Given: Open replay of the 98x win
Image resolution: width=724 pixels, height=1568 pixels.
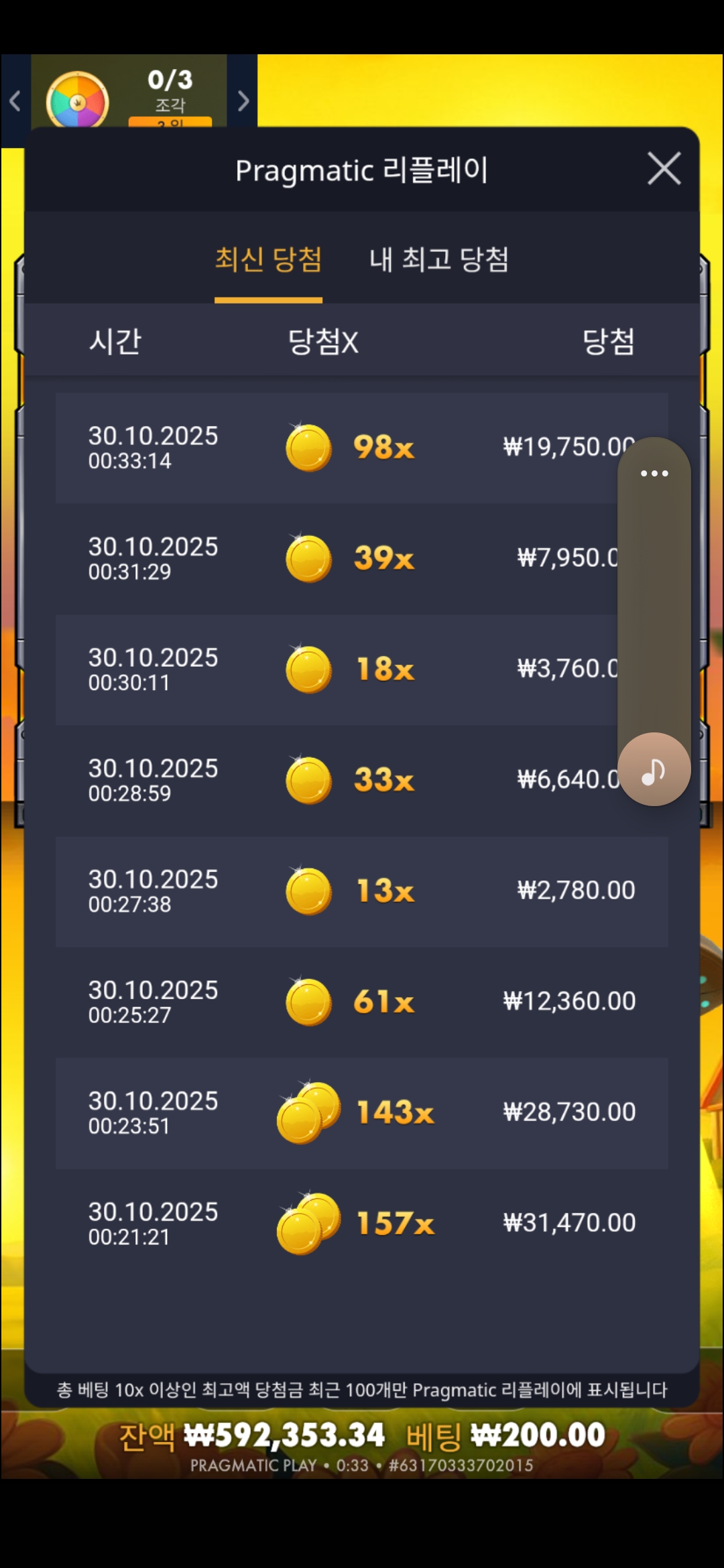Looking at the screenshot, I should point(335,448).
